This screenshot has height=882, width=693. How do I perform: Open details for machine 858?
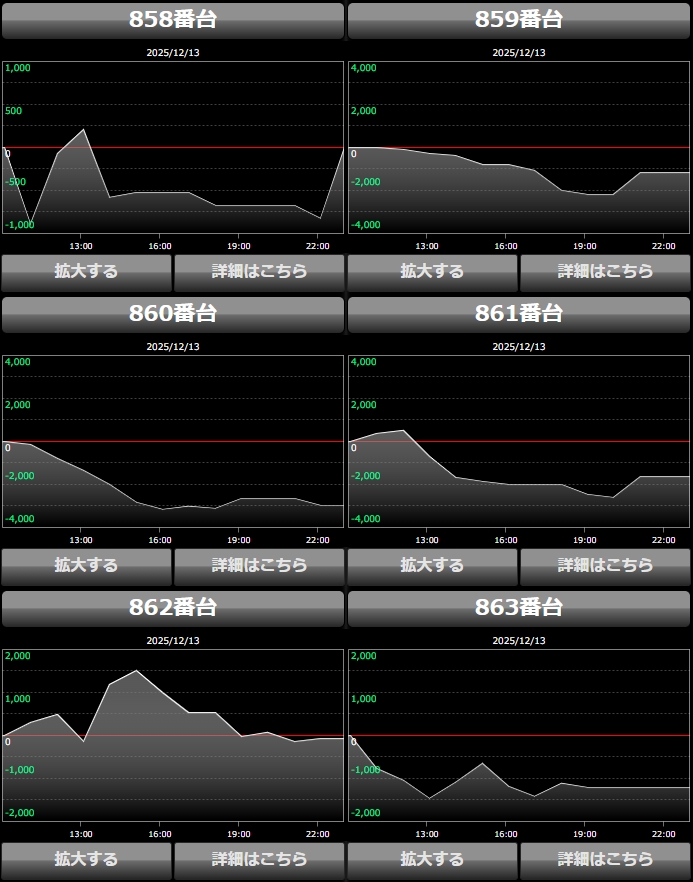coord(259,271)
